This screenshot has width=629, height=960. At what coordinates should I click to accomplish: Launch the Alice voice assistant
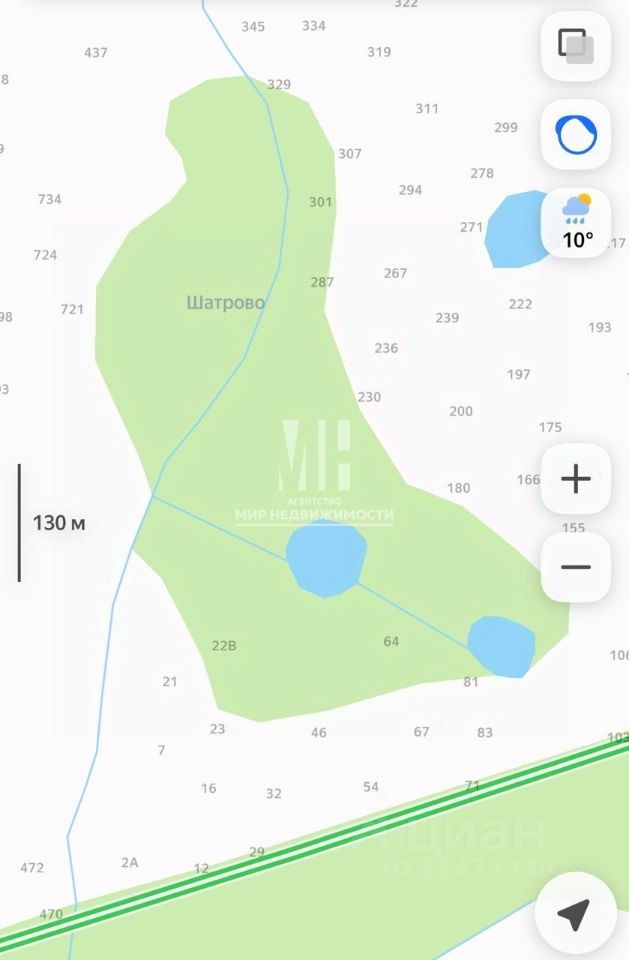[x=575, y=133]
